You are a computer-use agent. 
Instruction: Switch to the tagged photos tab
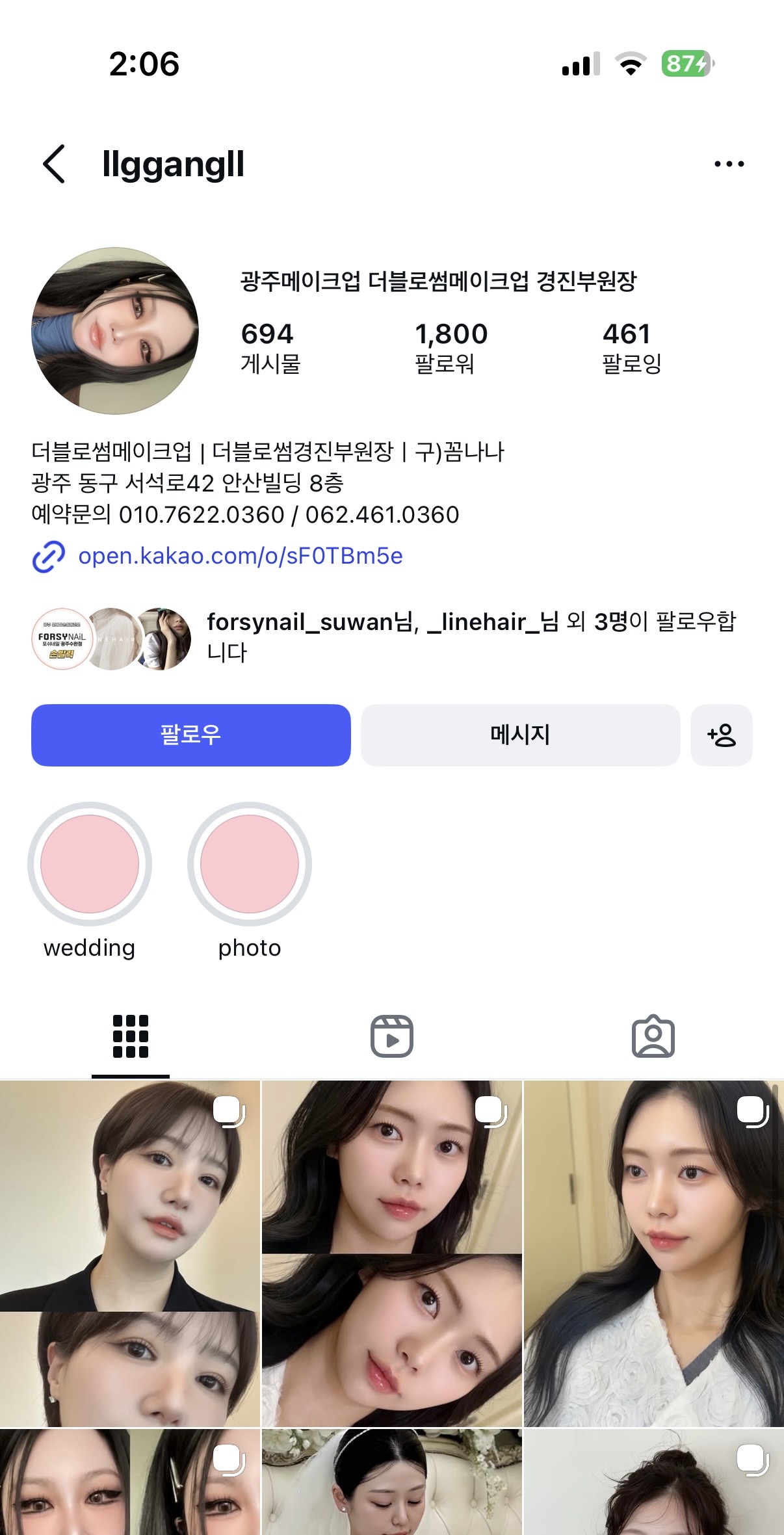coord(653,1036)
